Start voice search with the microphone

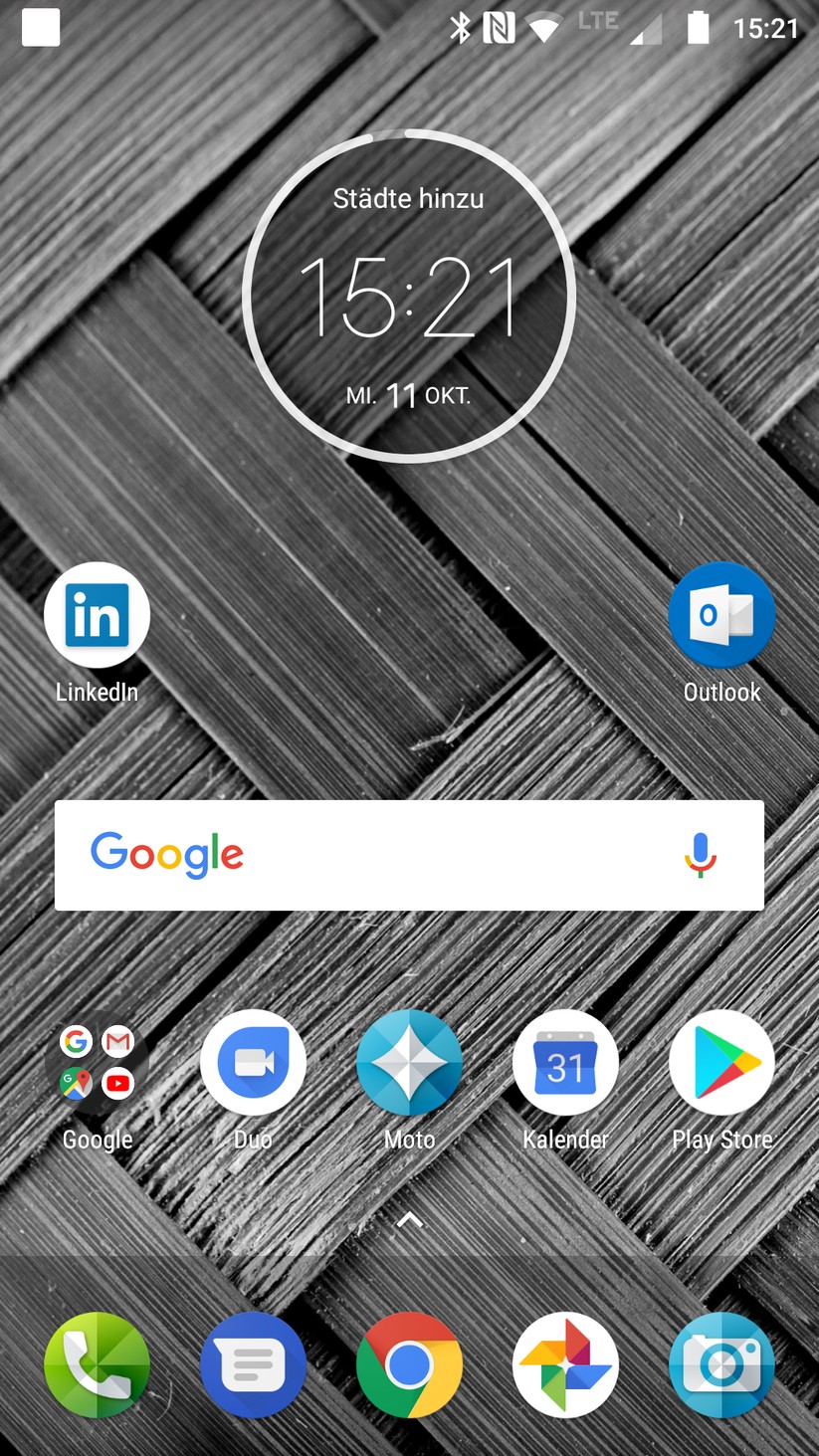(700, 855)
